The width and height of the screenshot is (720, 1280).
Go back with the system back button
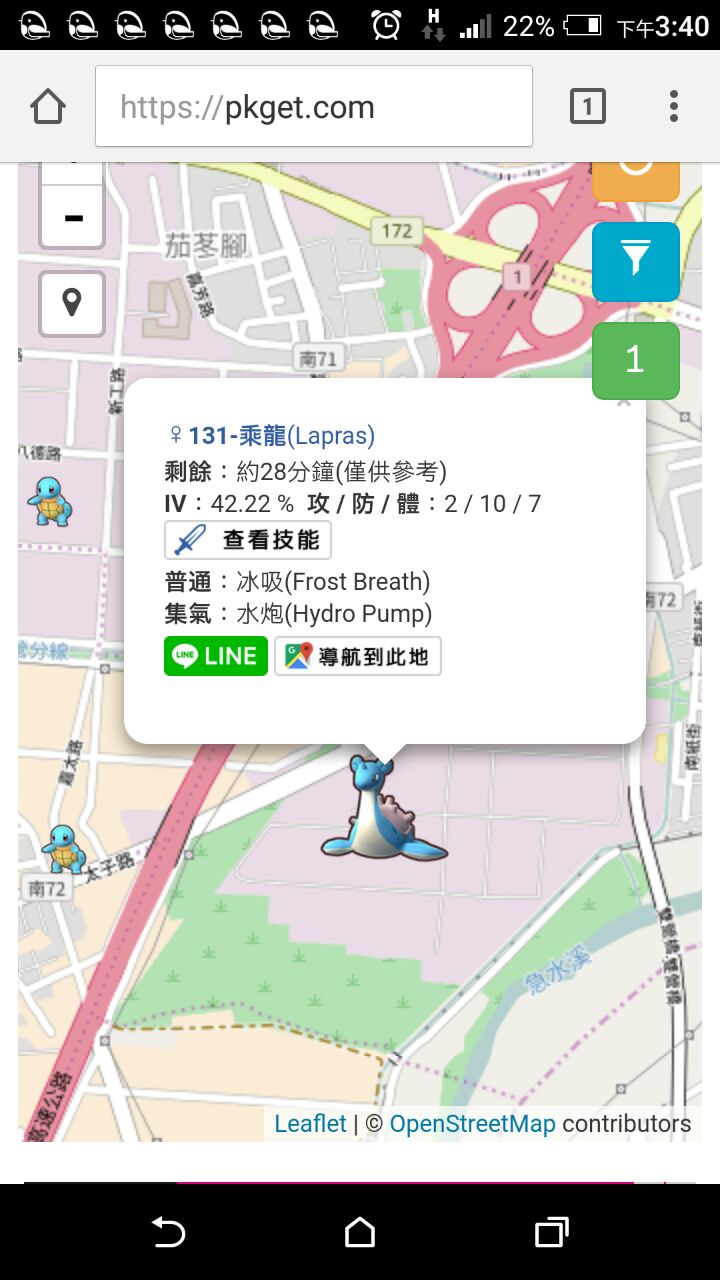click(168, 1232)
